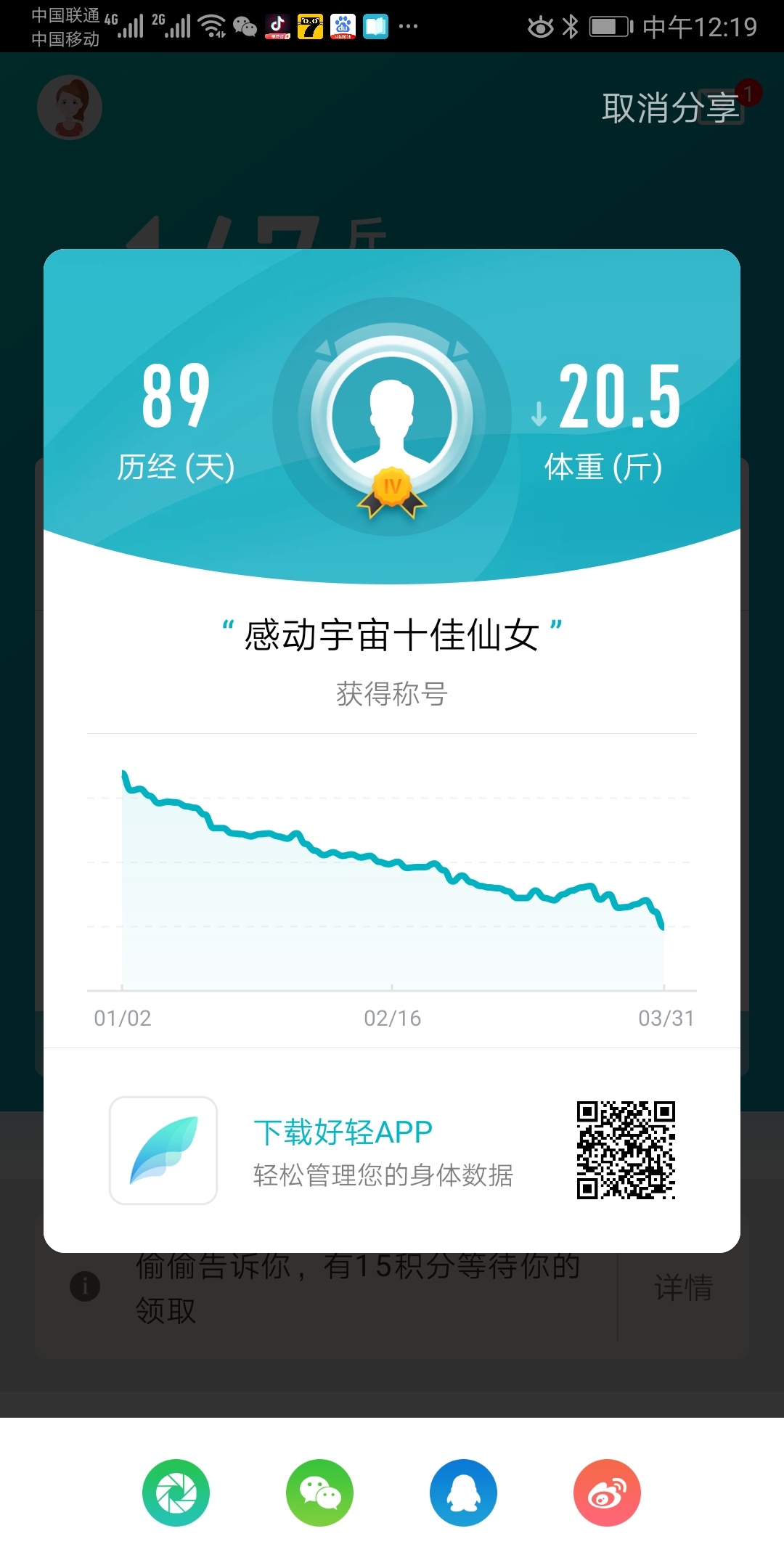Share the weight card to Weibo

pyautogui.click(x=607, y=1493)
